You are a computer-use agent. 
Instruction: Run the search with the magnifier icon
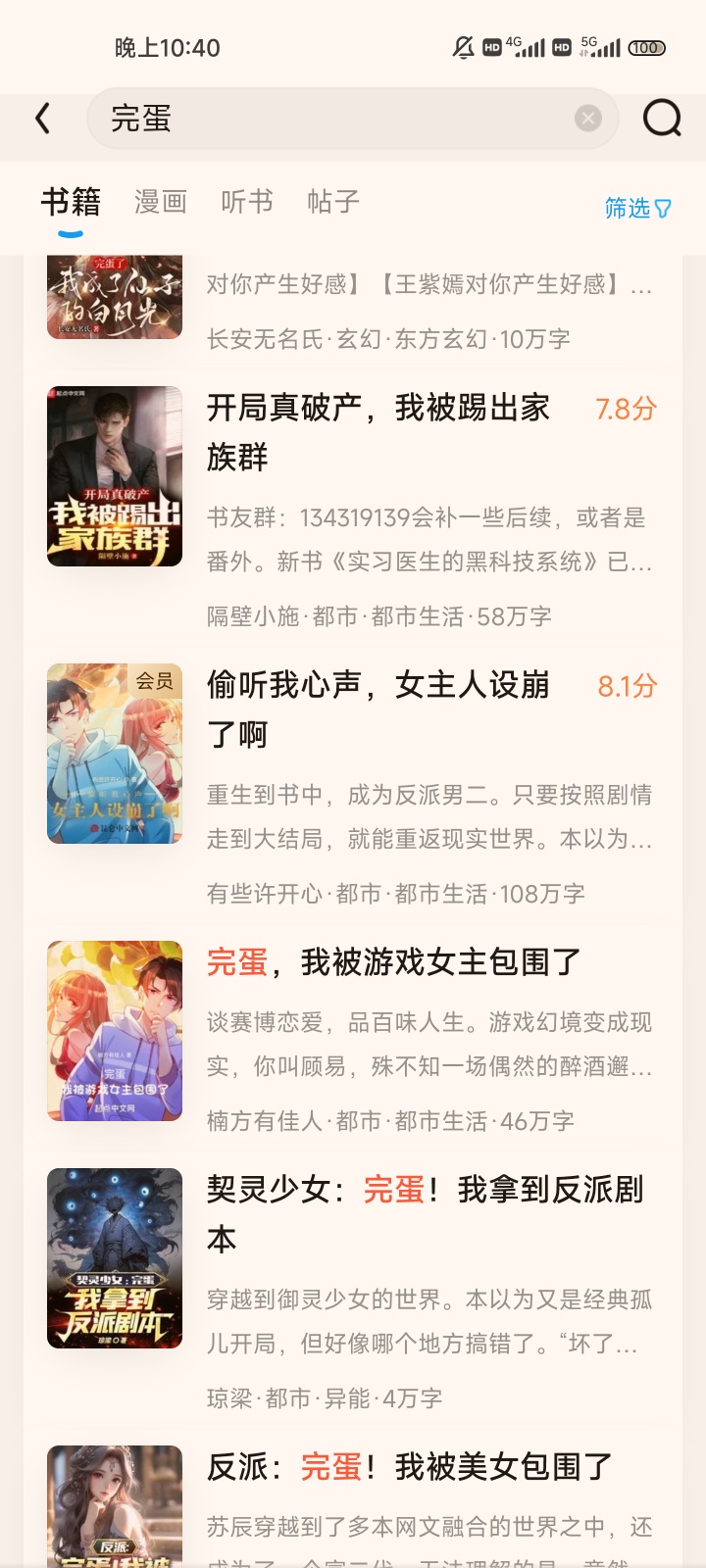[x=662, y=119]
